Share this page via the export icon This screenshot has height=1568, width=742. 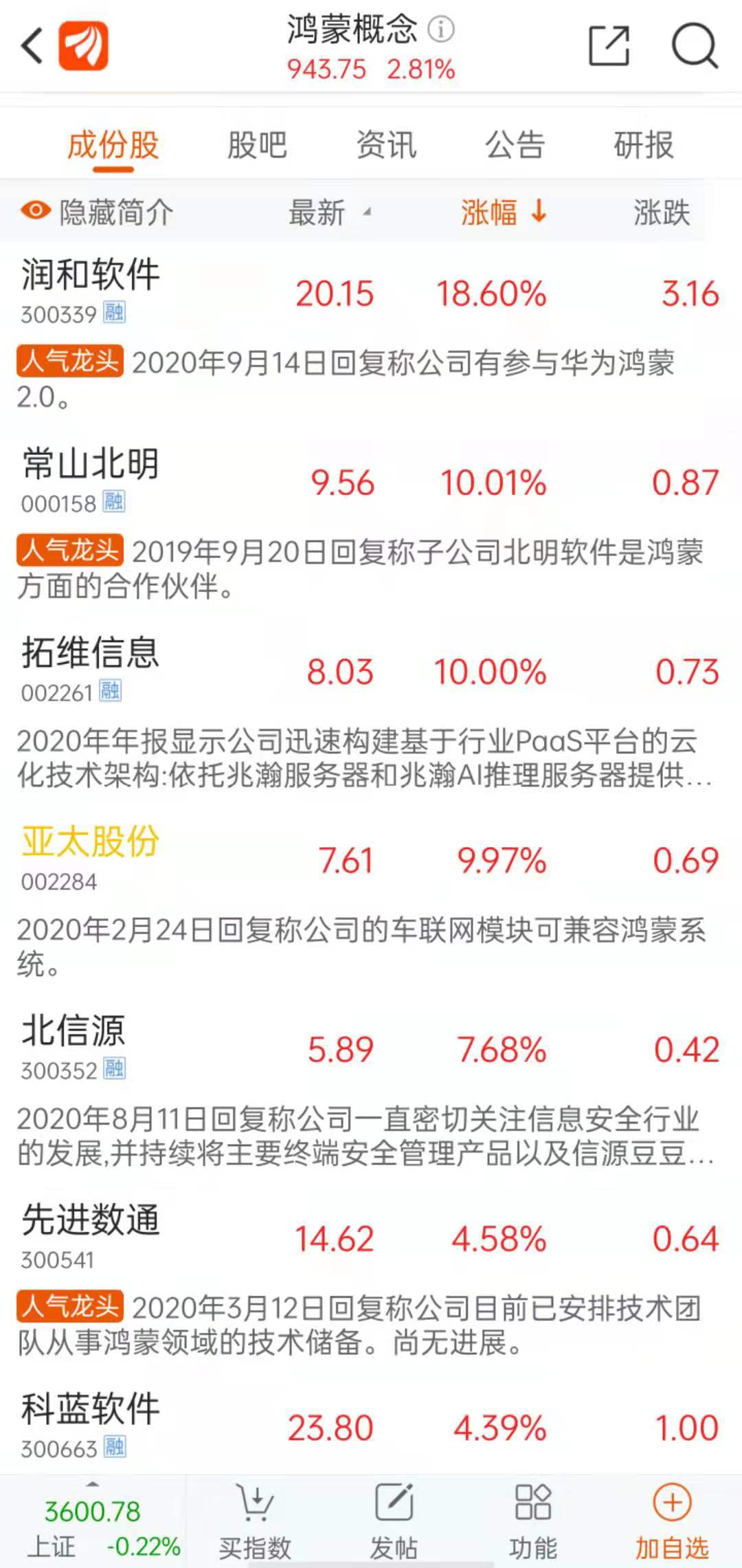coord(609,46)
